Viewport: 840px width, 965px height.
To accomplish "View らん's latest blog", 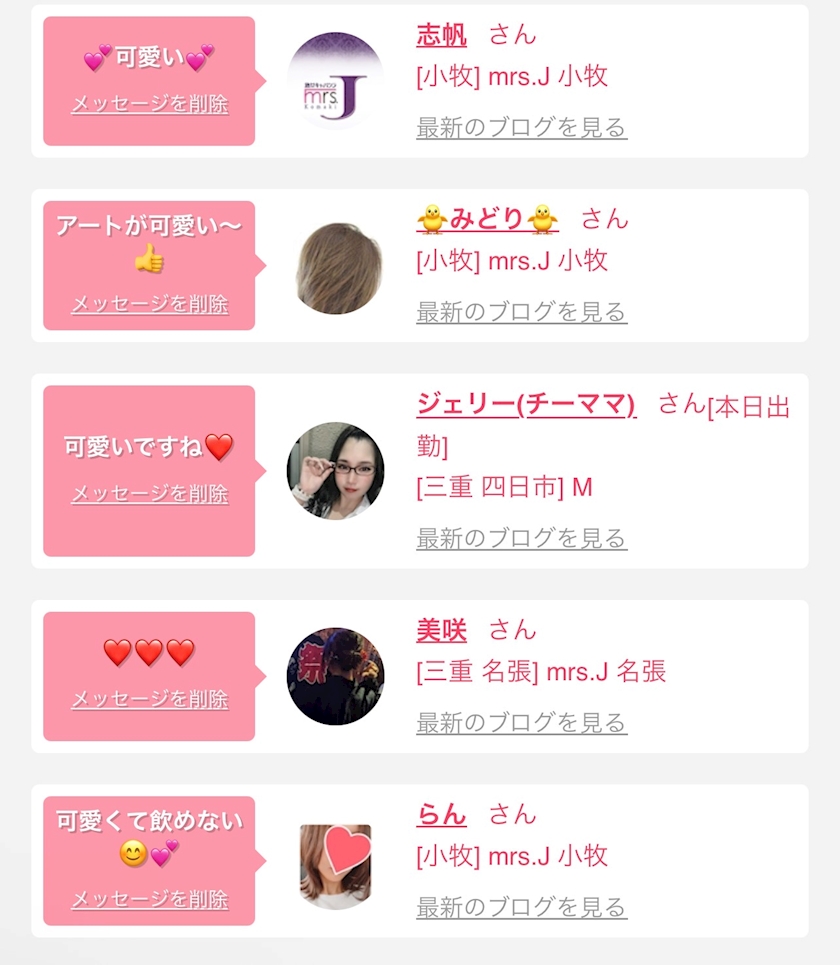I will pyautogui.click(x=521, y=907).
